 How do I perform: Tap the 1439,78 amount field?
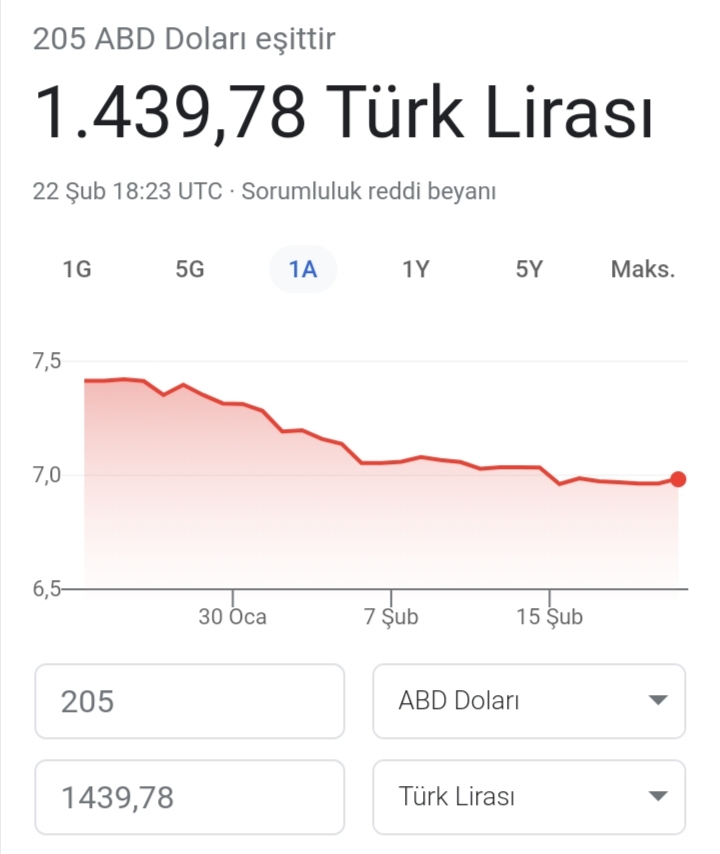[x=190, y=797]
